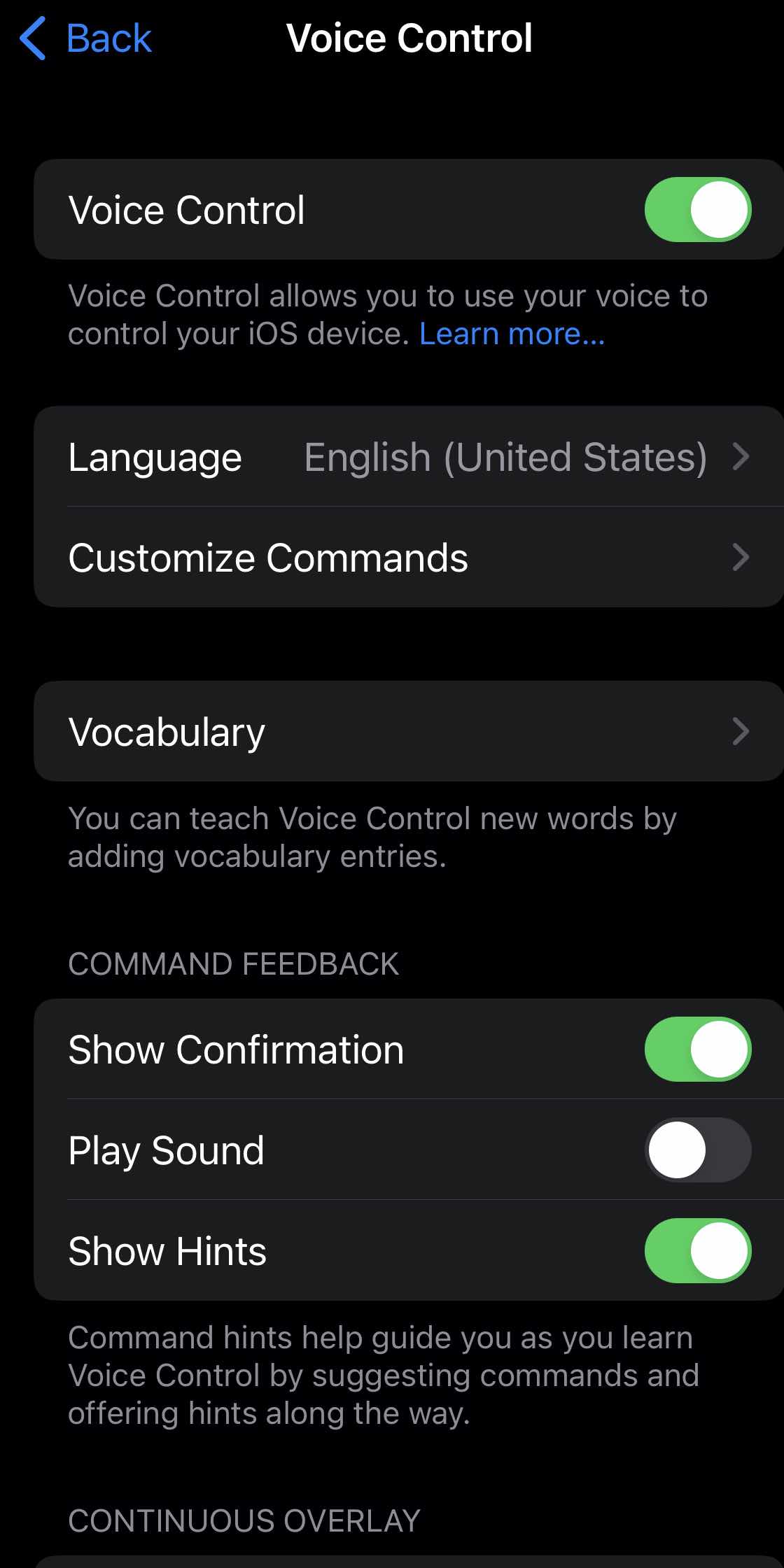
Task: Disable Show Confirmation
Action: [697, 1050]
